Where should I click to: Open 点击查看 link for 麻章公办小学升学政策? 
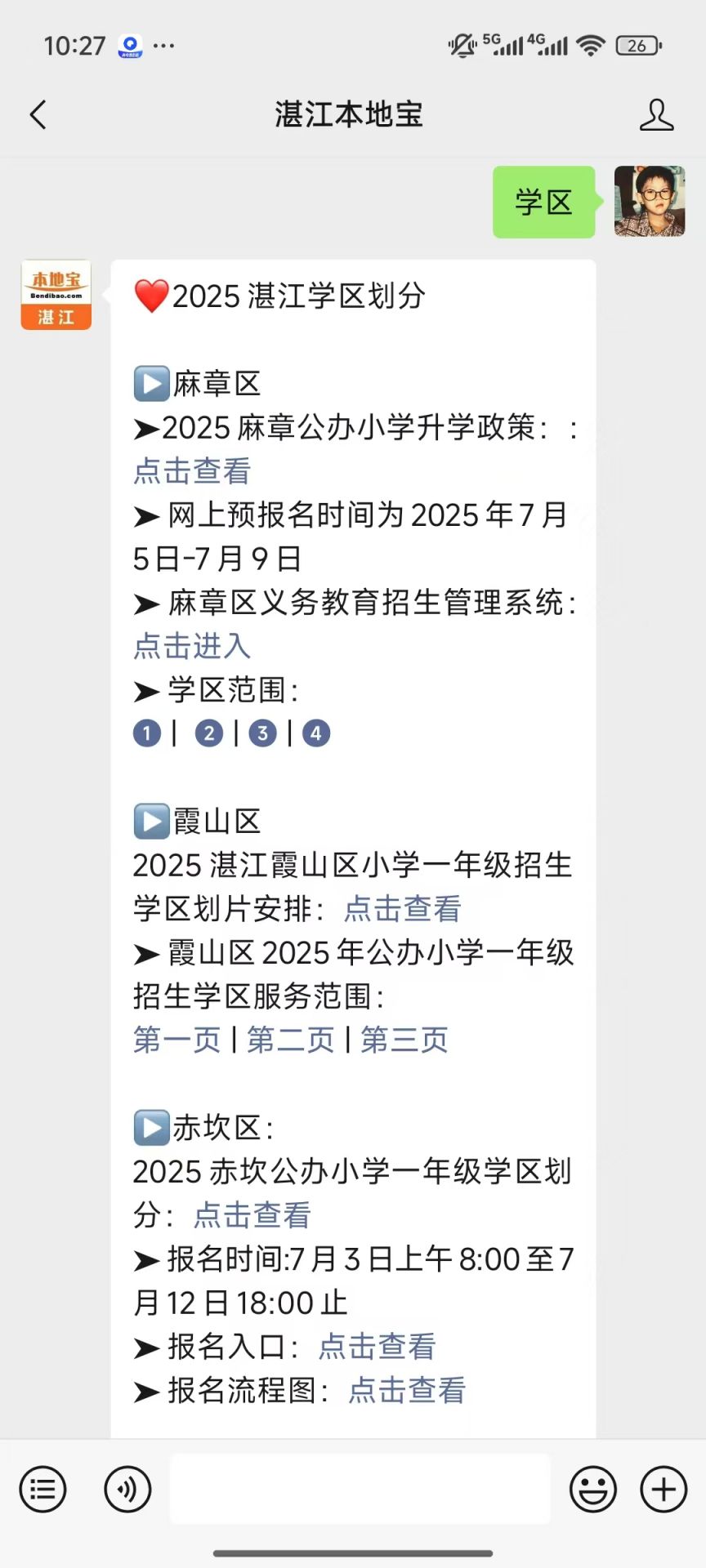(x=192, y=471)
